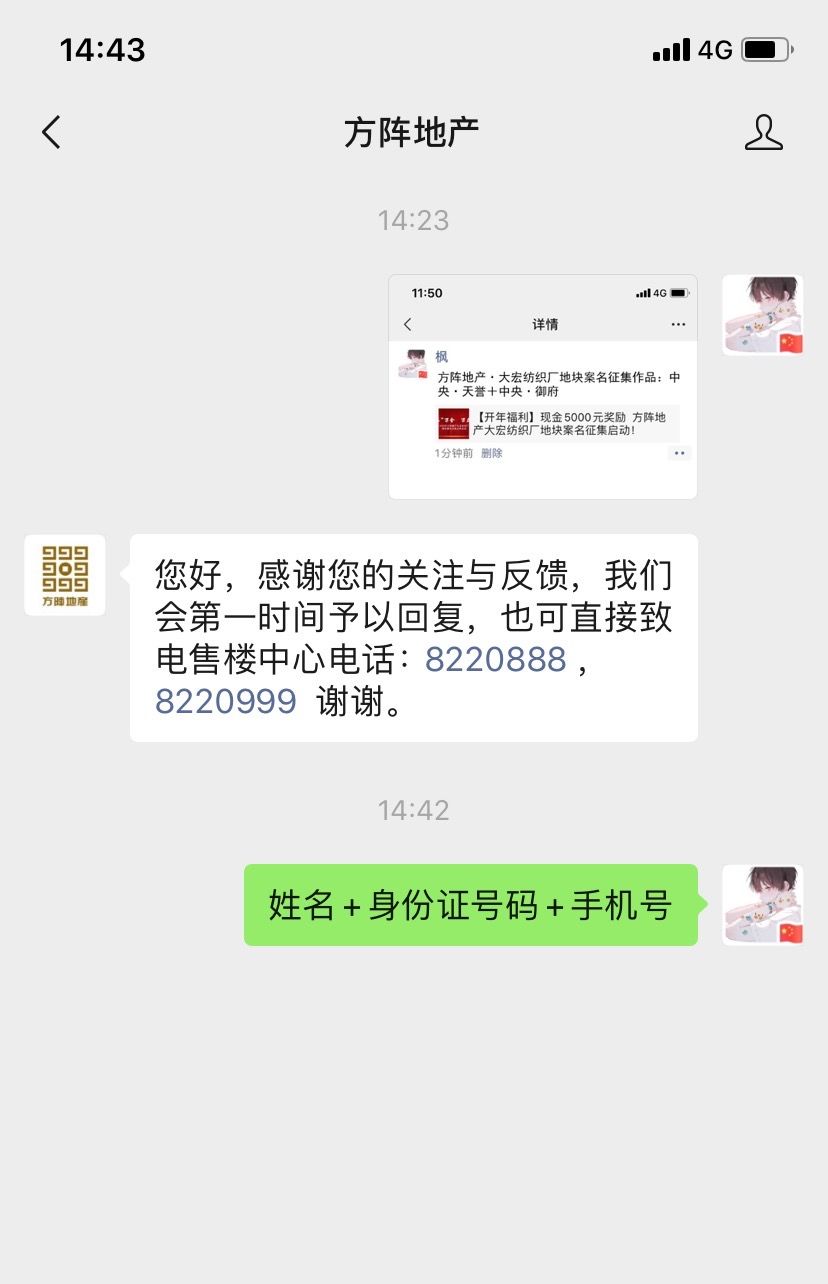Open the sent screenshot image message
828x1284 pixels.
coord(542,387)
